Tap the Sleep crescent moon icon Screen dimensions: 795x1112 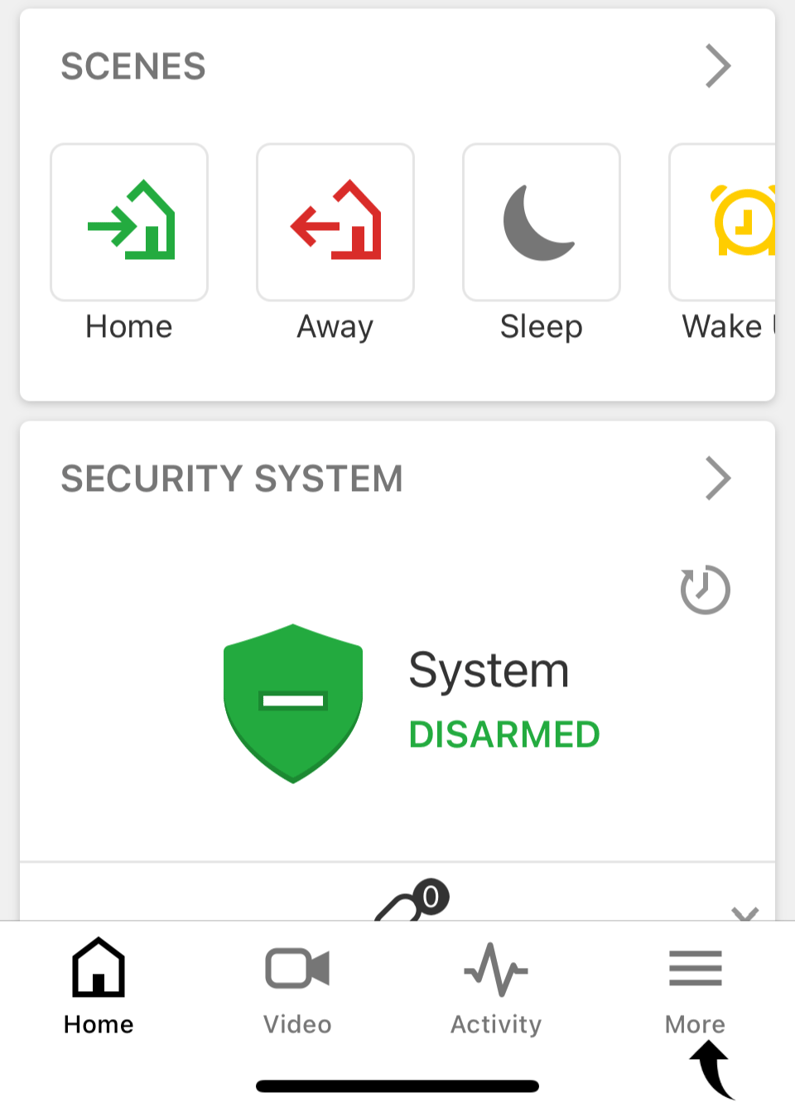point(541,221)
